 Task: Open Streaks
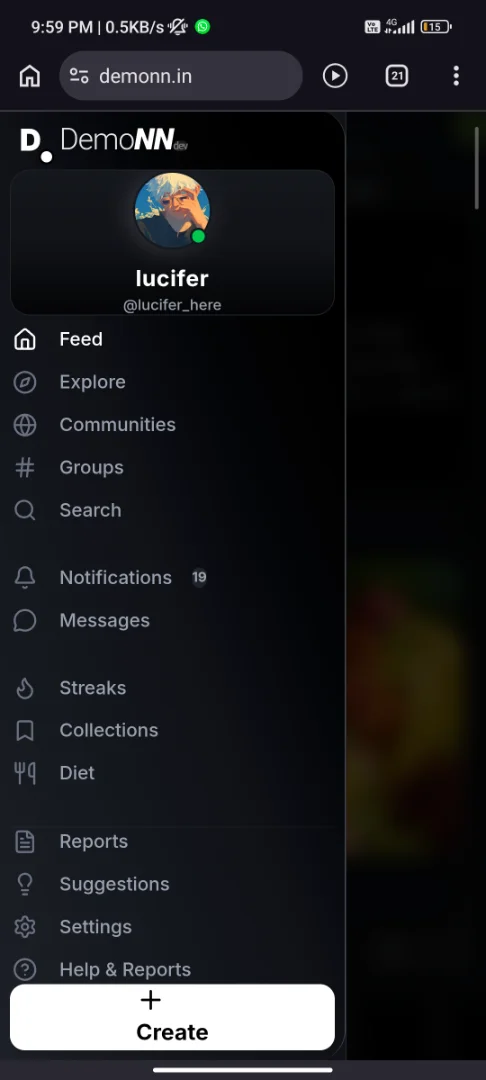coord(172,688)
